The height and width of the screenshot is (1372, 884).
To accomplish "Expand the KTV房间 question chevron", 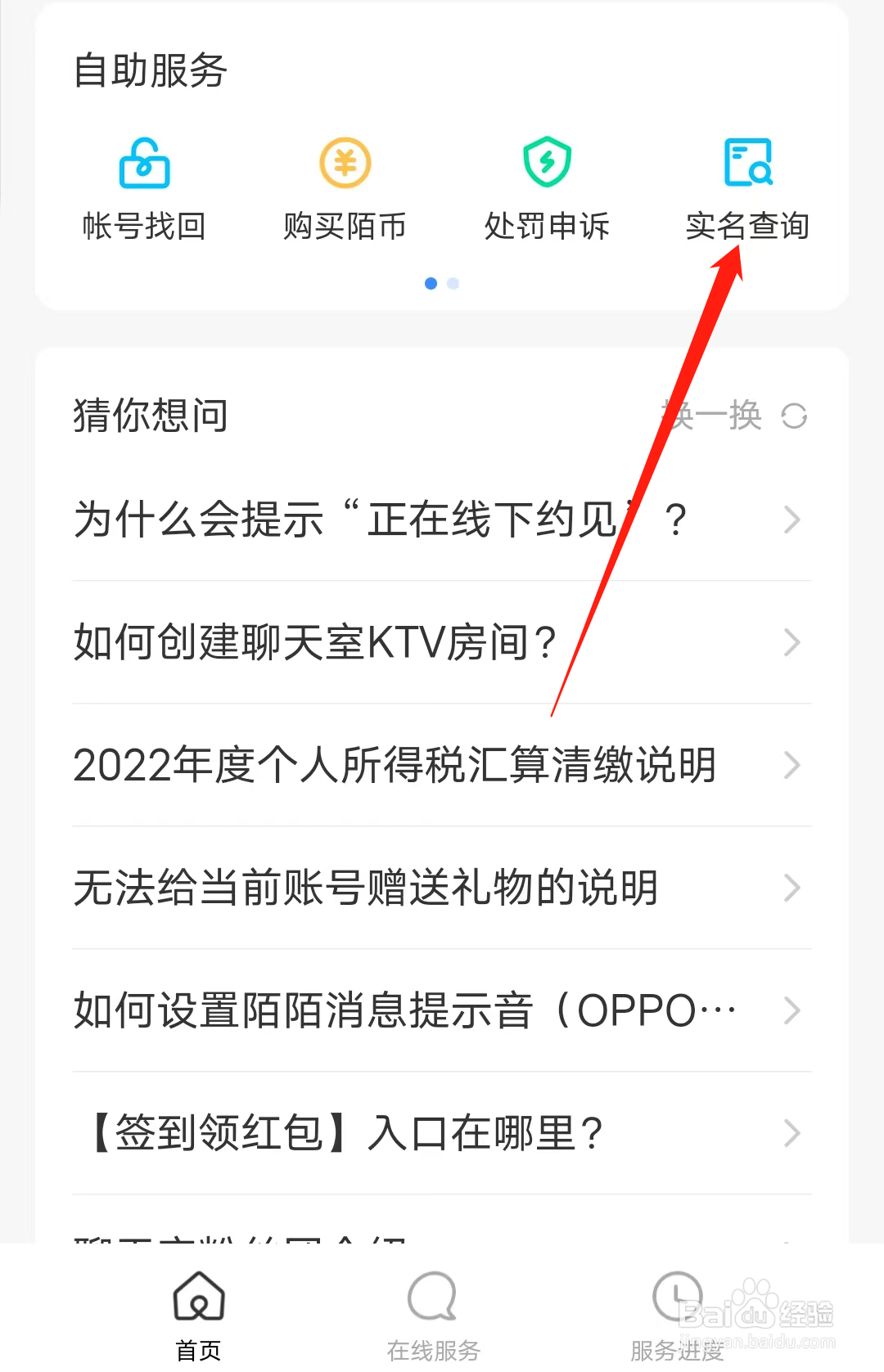I will coord(791,643).
